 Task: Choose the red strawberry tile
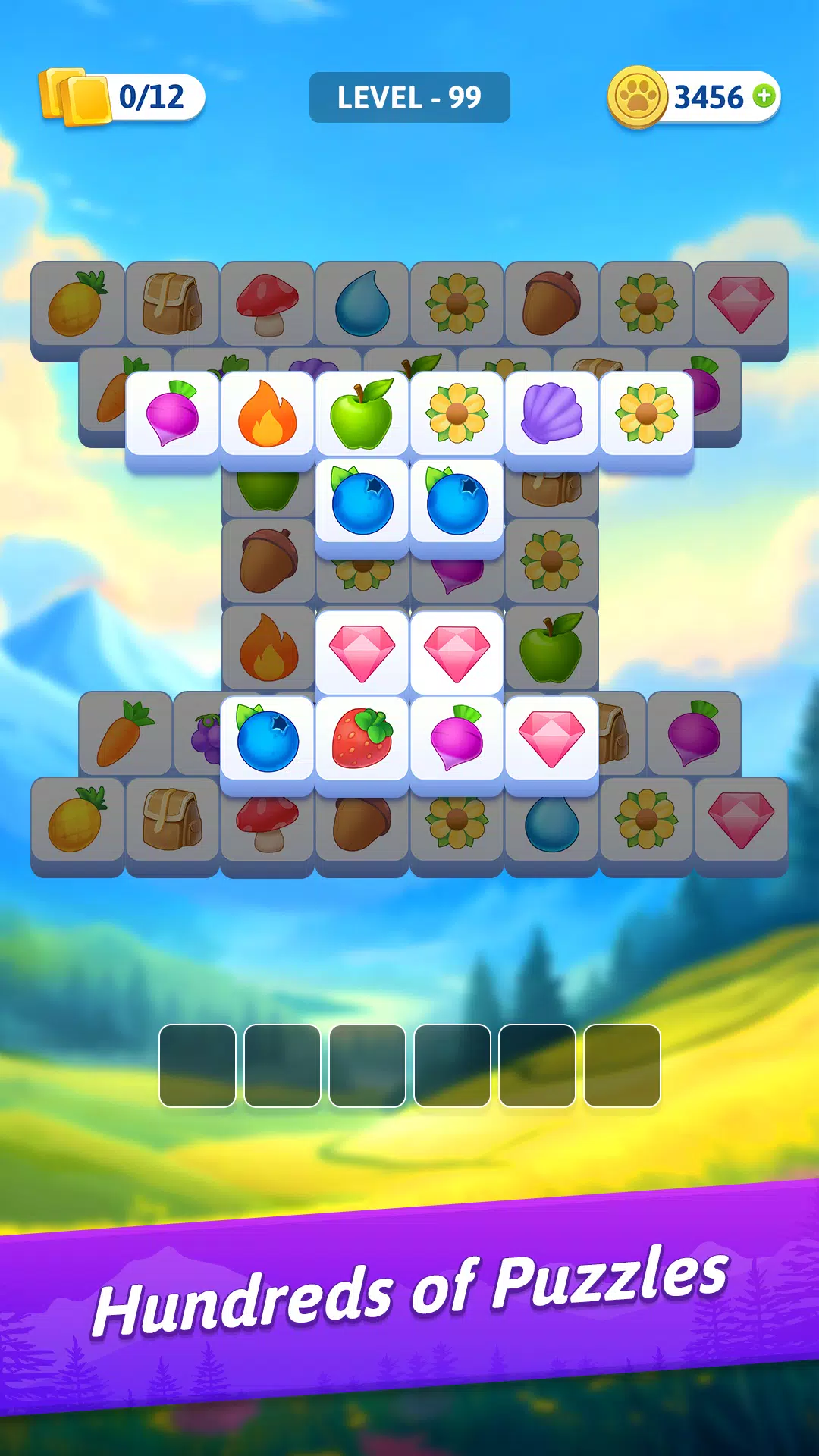pos(362,739)
